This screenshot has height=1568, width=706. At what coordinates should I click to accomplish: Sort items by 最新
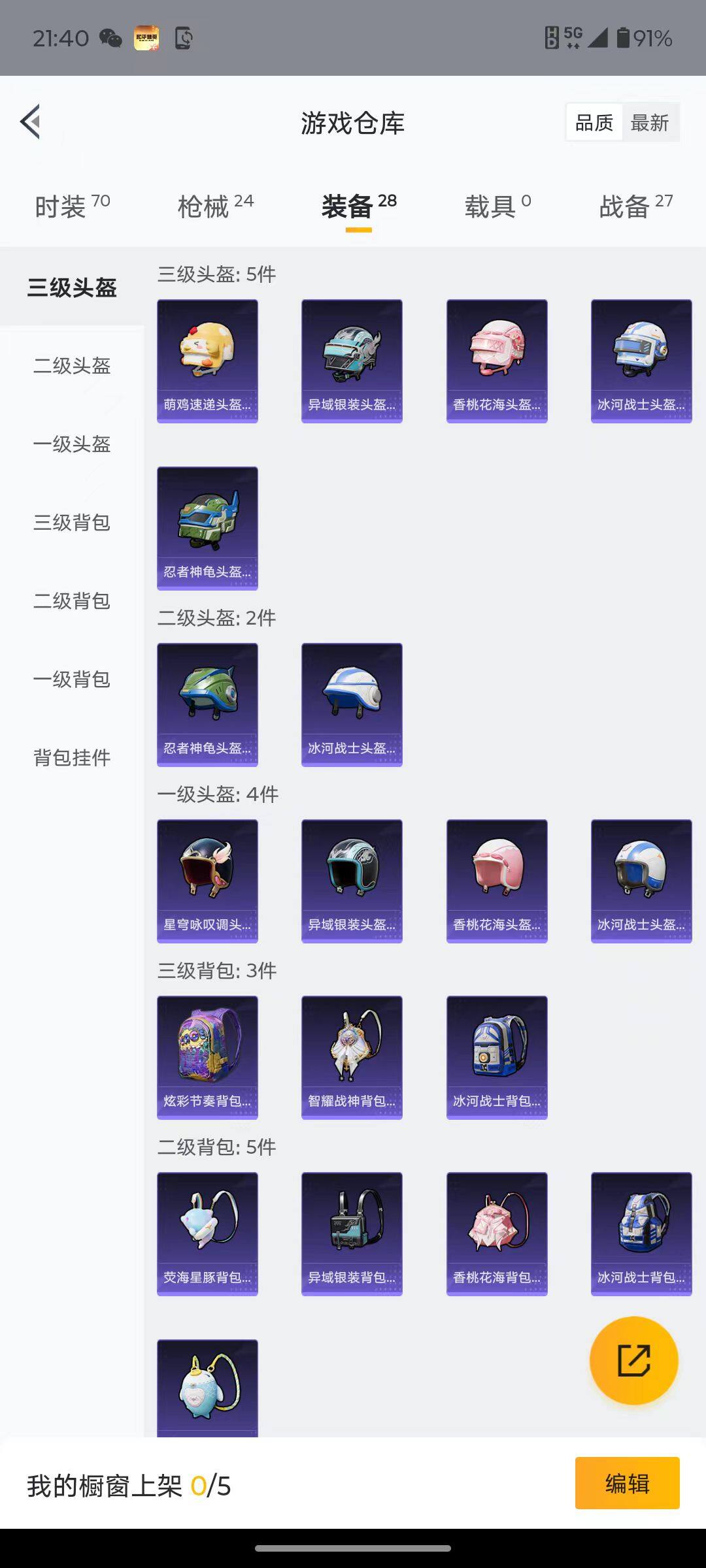pos(649,123)
